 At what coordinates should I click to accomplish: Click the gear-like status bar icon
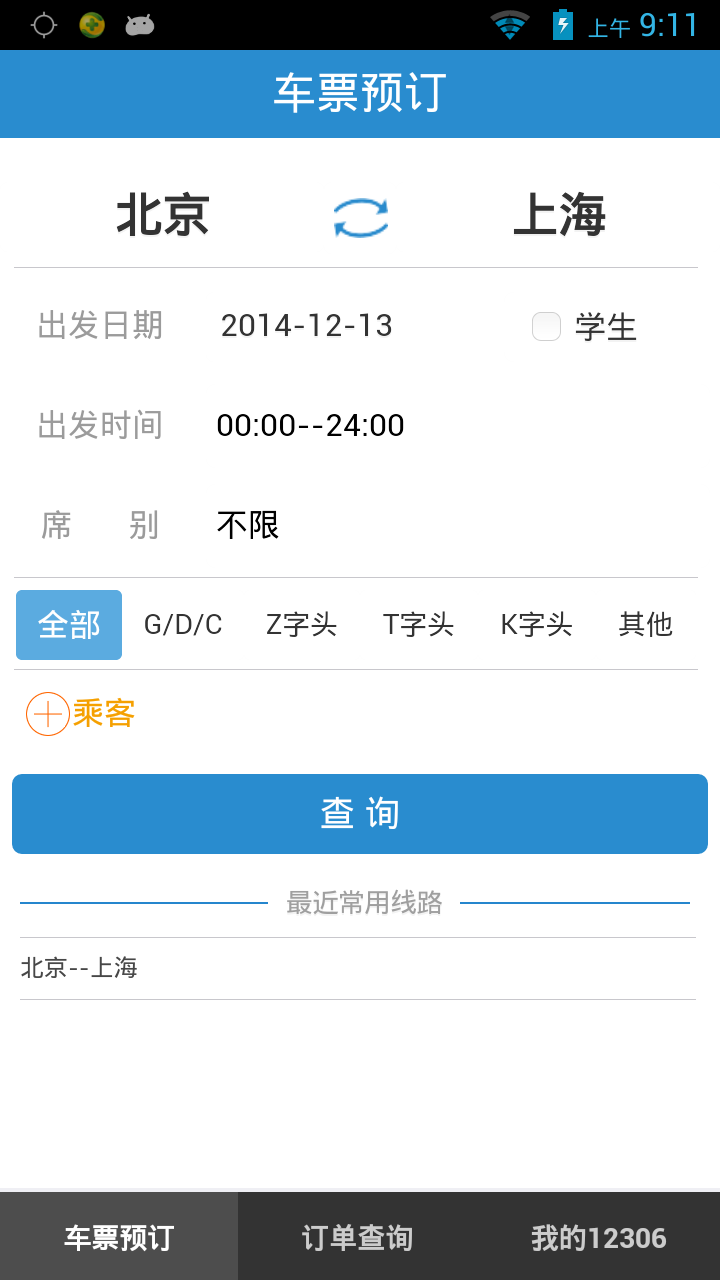click(x=43, y=24)
